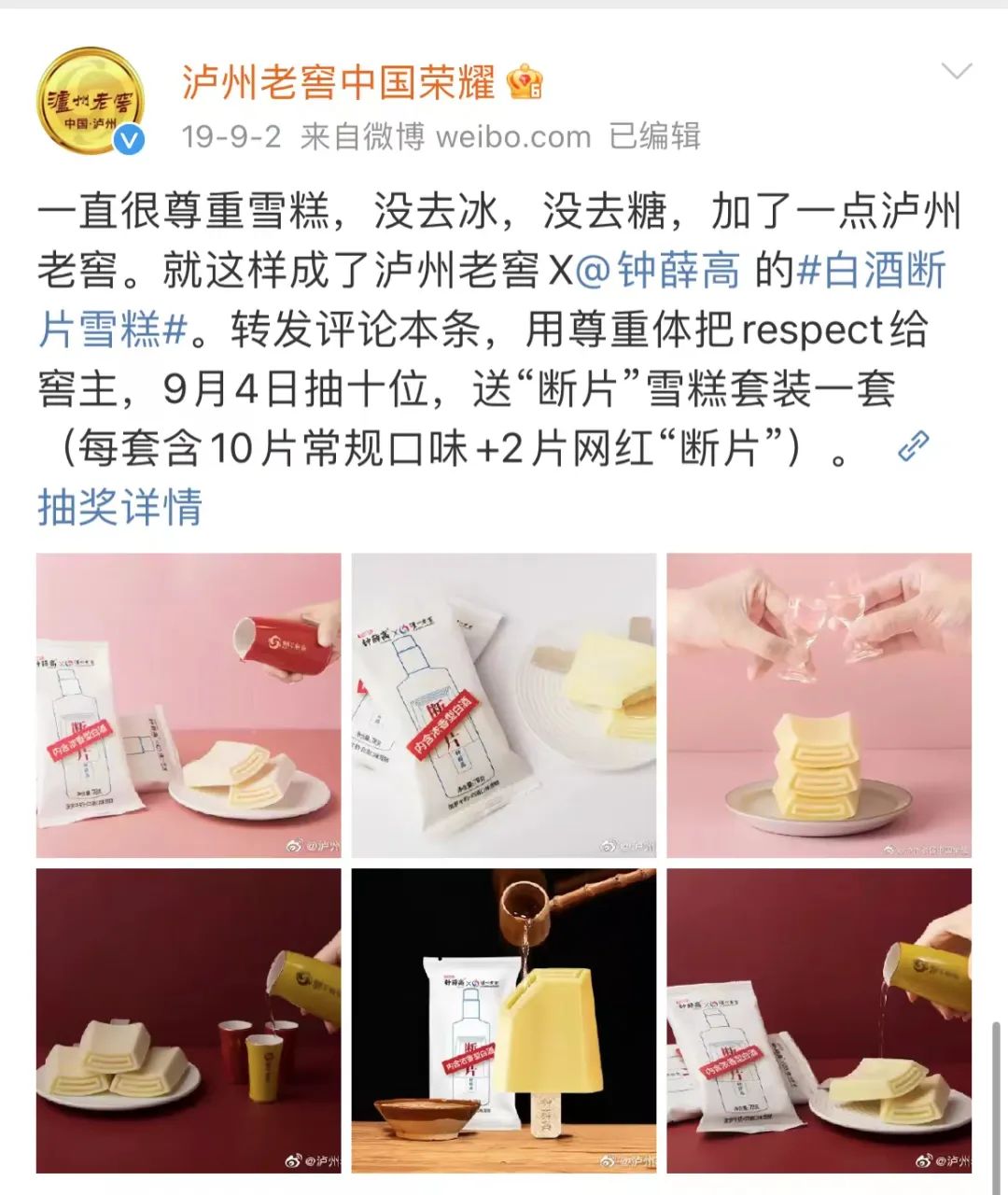Screen dimensions: 1008x1195
Task: Open the 泸州老窖中国荣耀 username
Action: point(338,82)
